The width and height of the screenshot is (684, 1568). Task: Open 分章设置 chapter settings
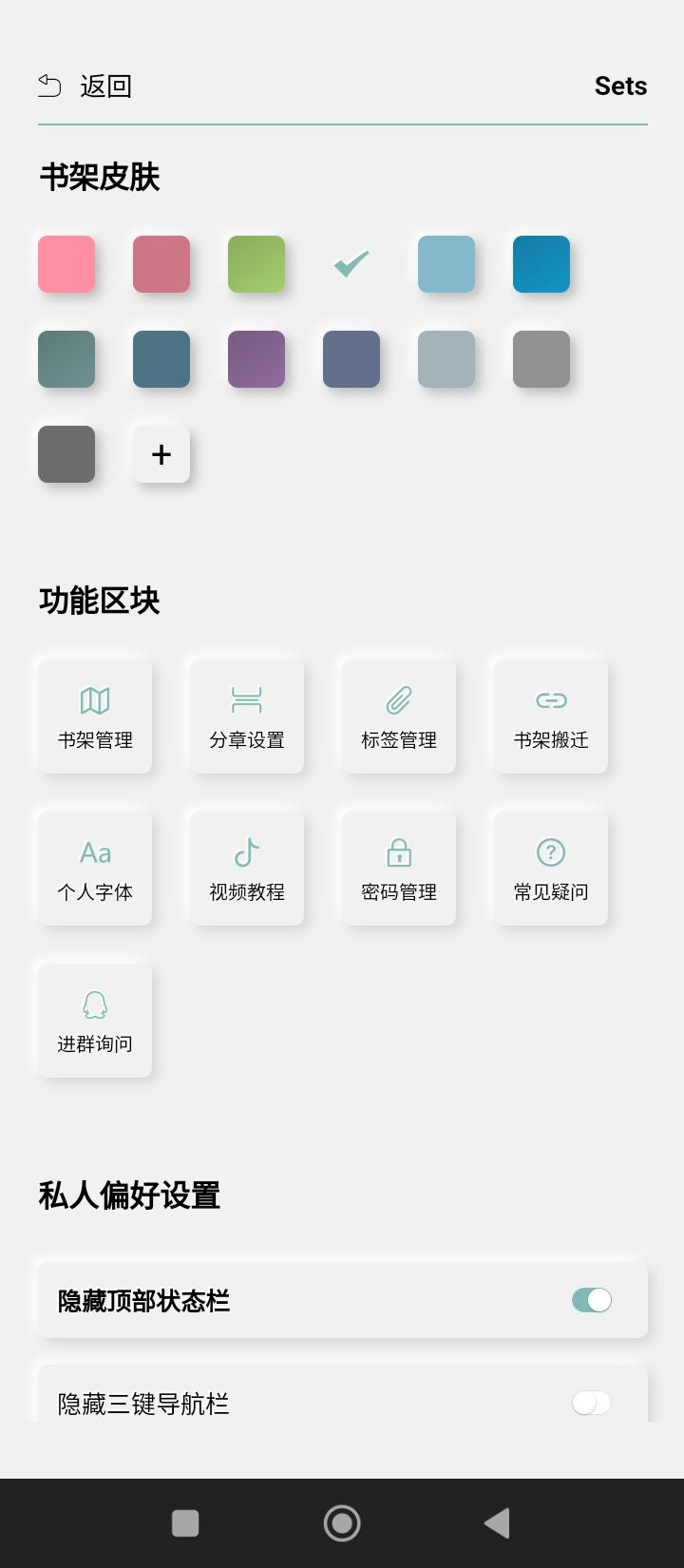point(247,717)
